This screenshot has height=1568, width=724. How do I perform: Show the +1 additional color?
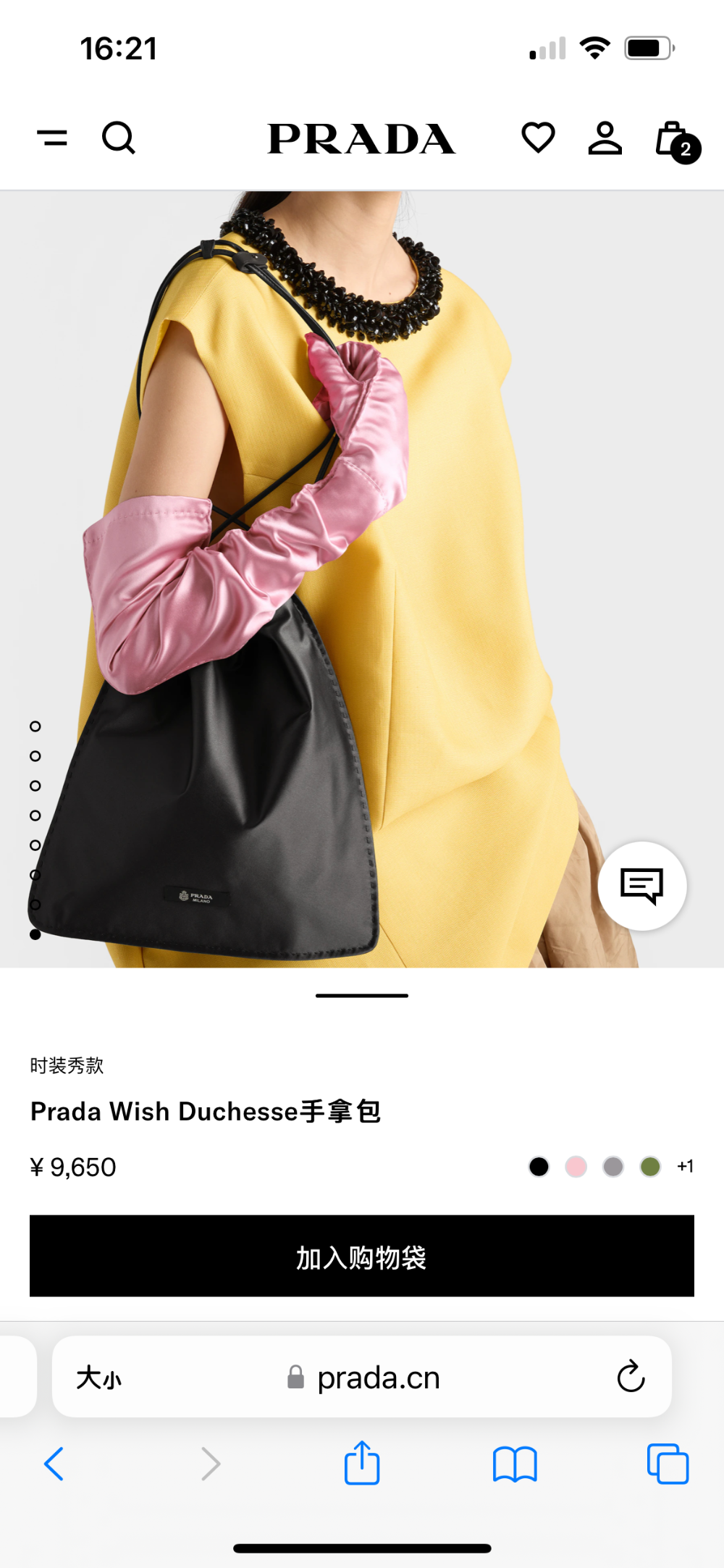click(685, 1166)
